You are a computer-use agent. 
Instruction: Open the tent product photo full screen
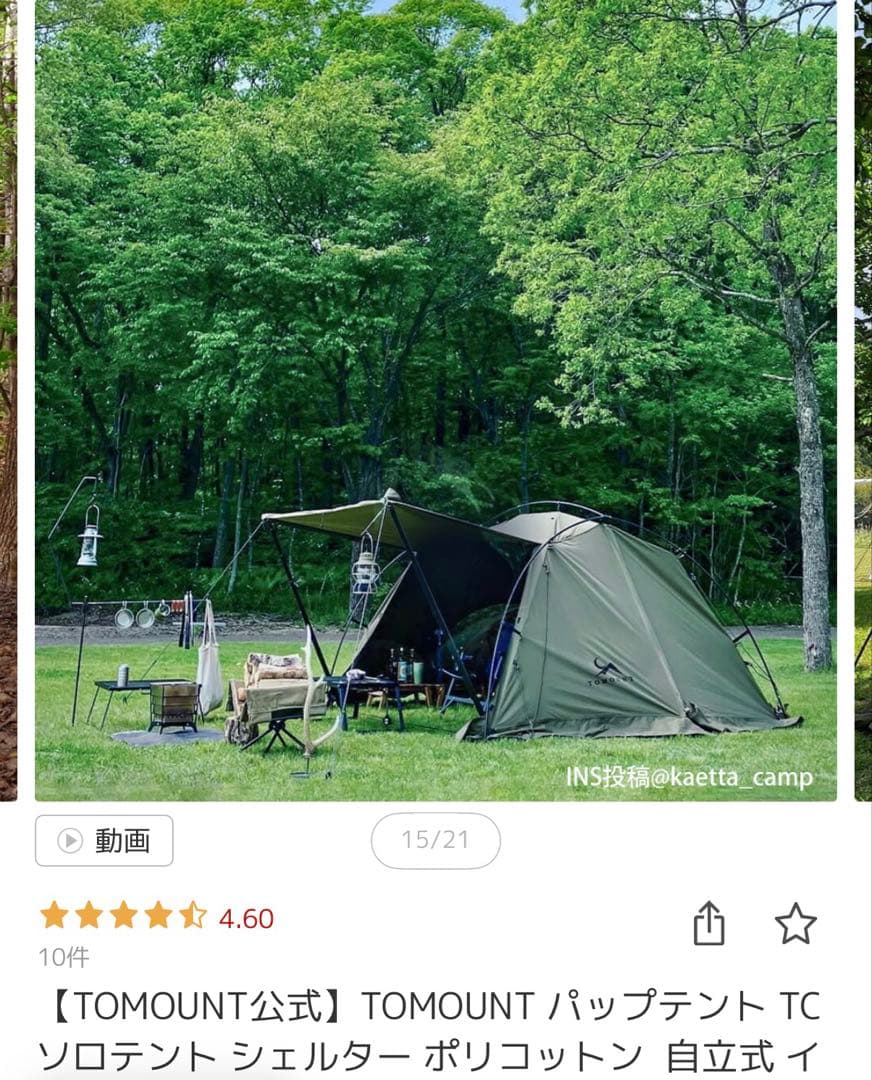click(436, 400)
